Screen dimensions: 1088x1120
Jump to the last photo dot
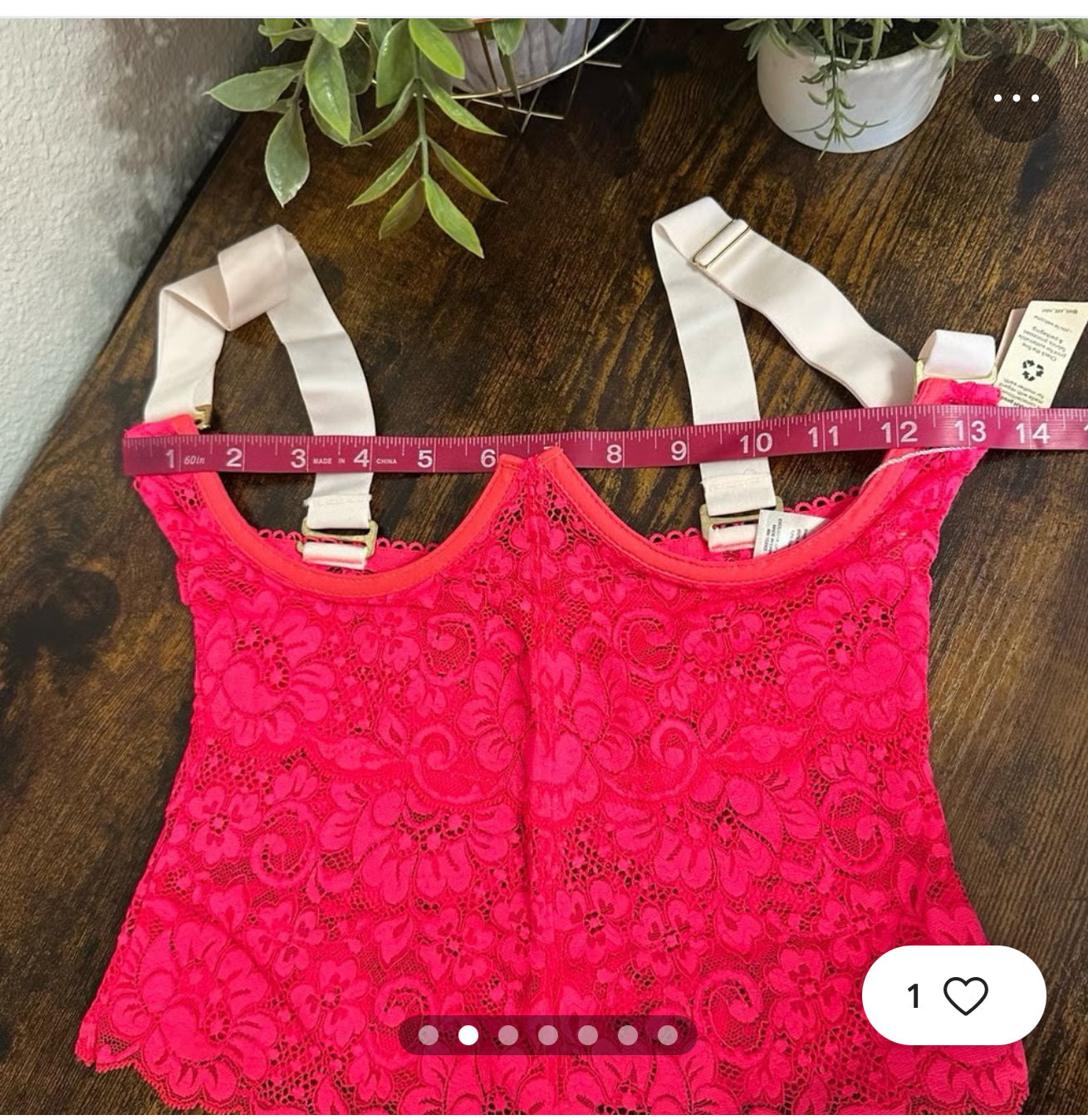pos(668,1035)
